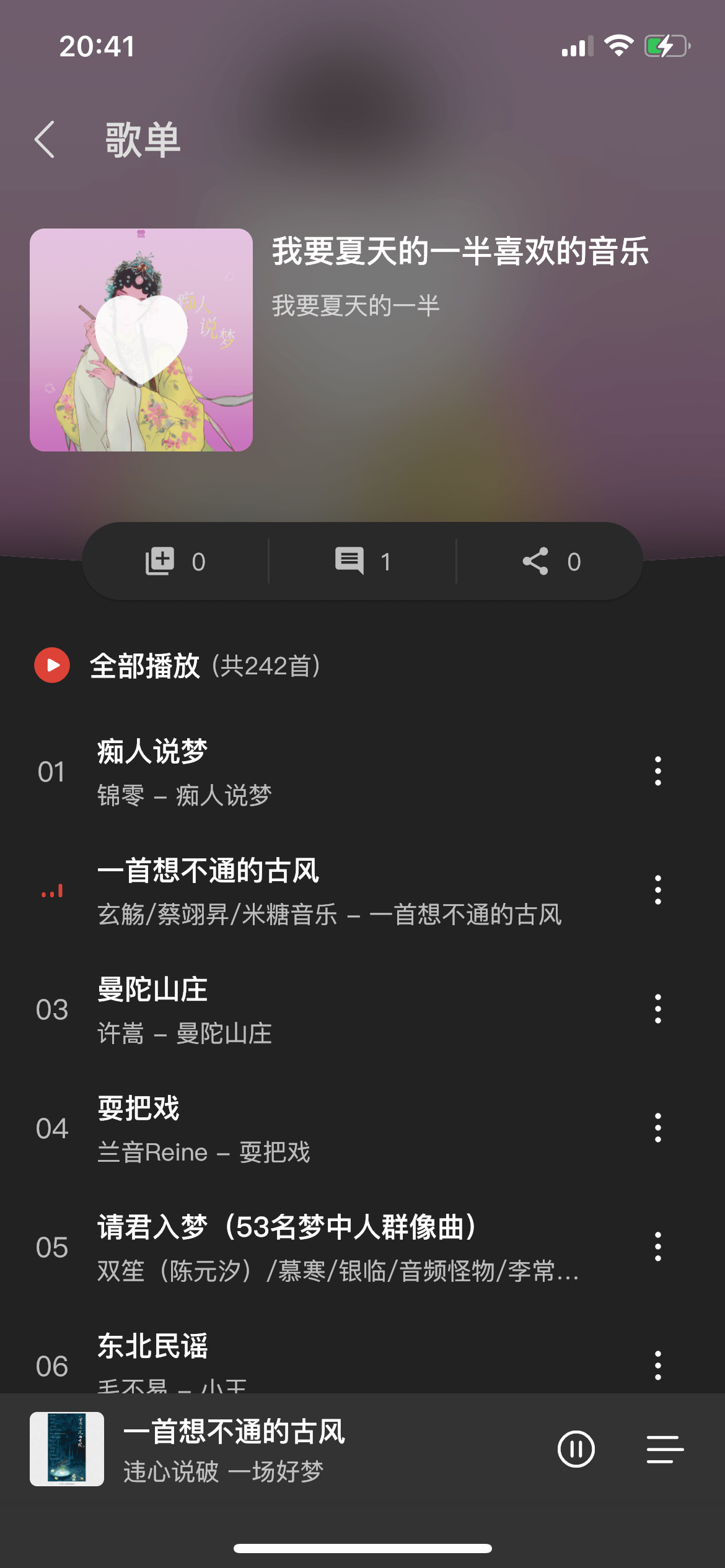Open the mini player album cover
This screenshot has width=725, height=1568.
(x=67, y=1449)
